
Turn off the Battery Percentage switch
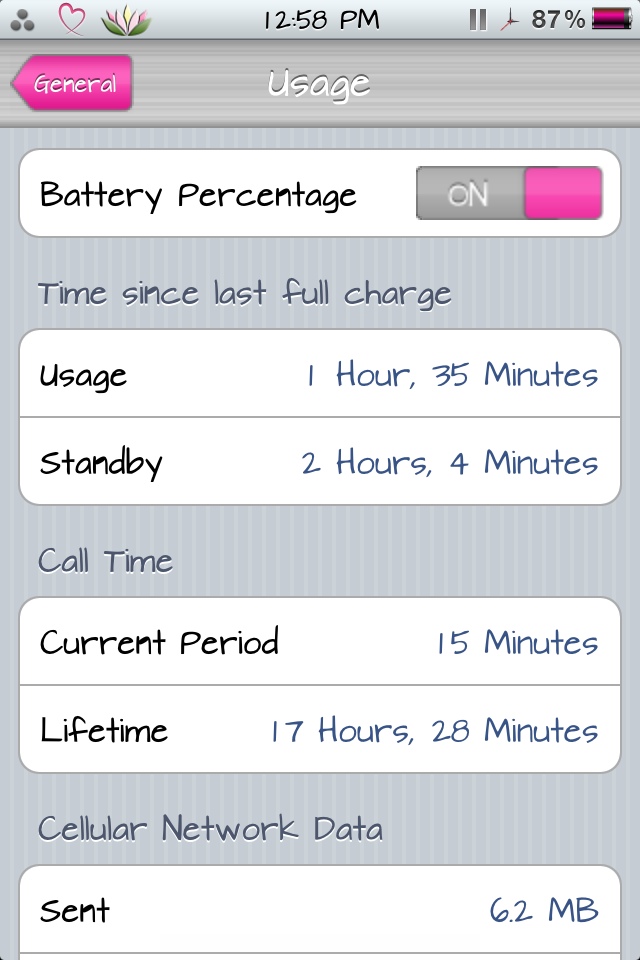click(509, 194)
